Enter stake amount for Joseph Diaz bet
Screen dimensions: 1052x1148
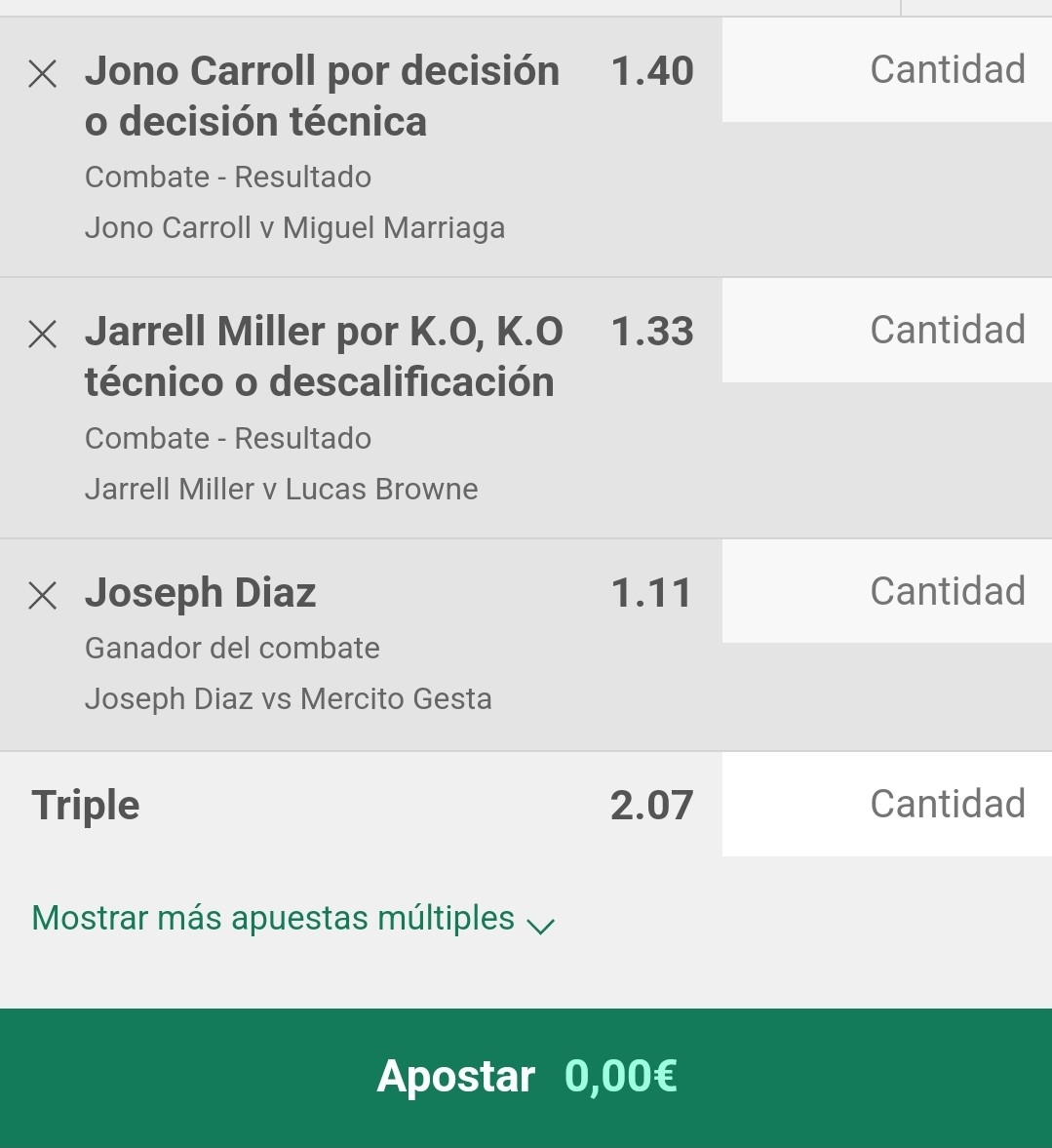(x=886, y=591)
